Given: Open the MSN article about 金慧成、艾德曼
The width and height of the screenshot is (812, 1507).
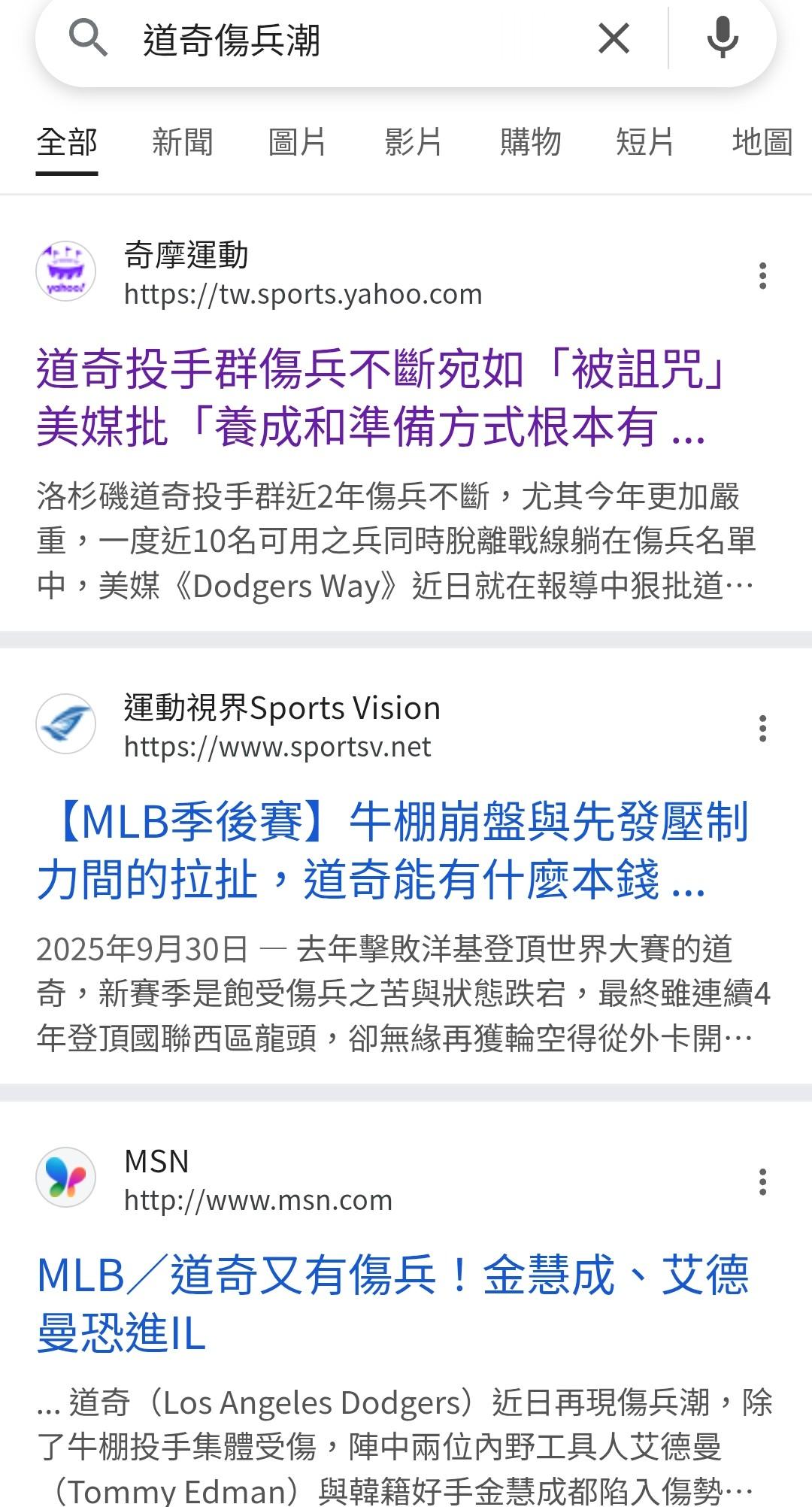Looking at the screenshot, I should coord(391,1304).
